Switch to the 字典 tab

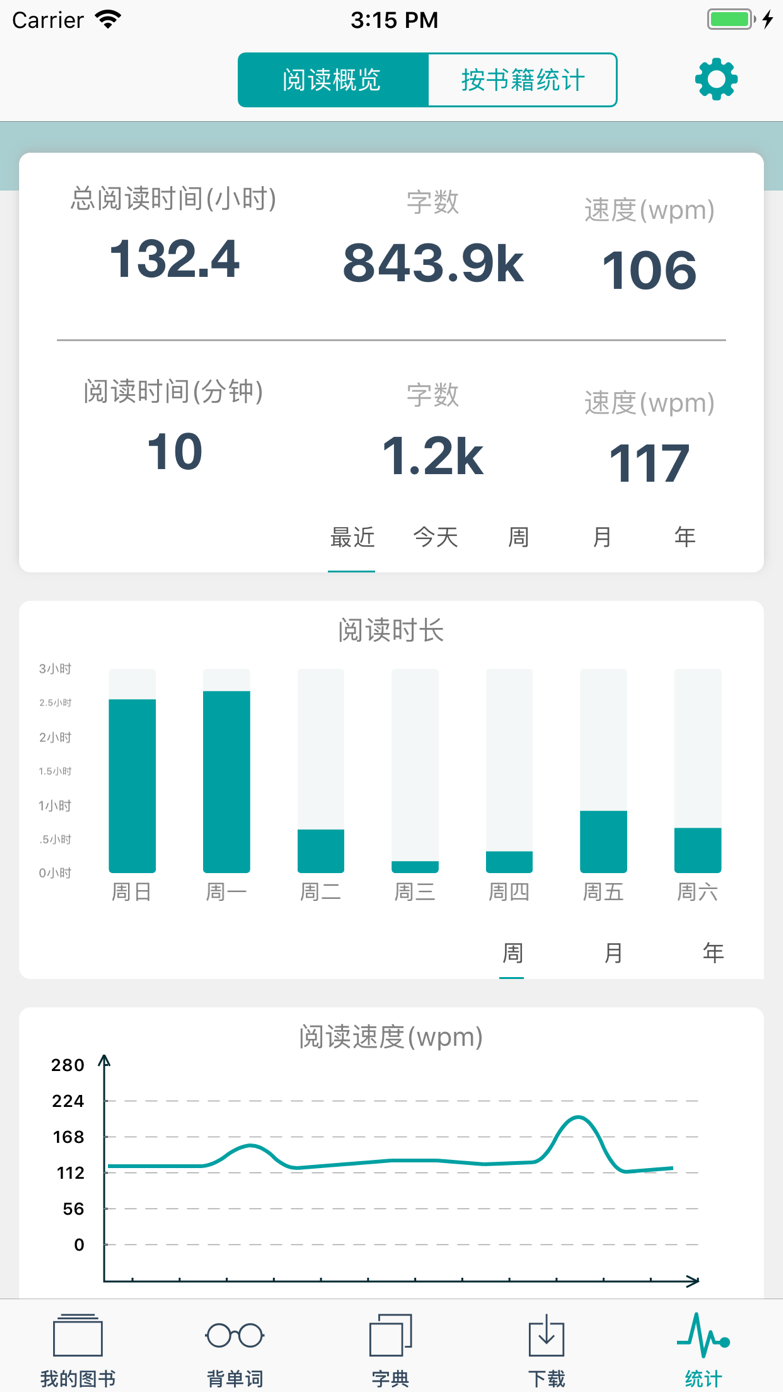[x=391, y=1349]
